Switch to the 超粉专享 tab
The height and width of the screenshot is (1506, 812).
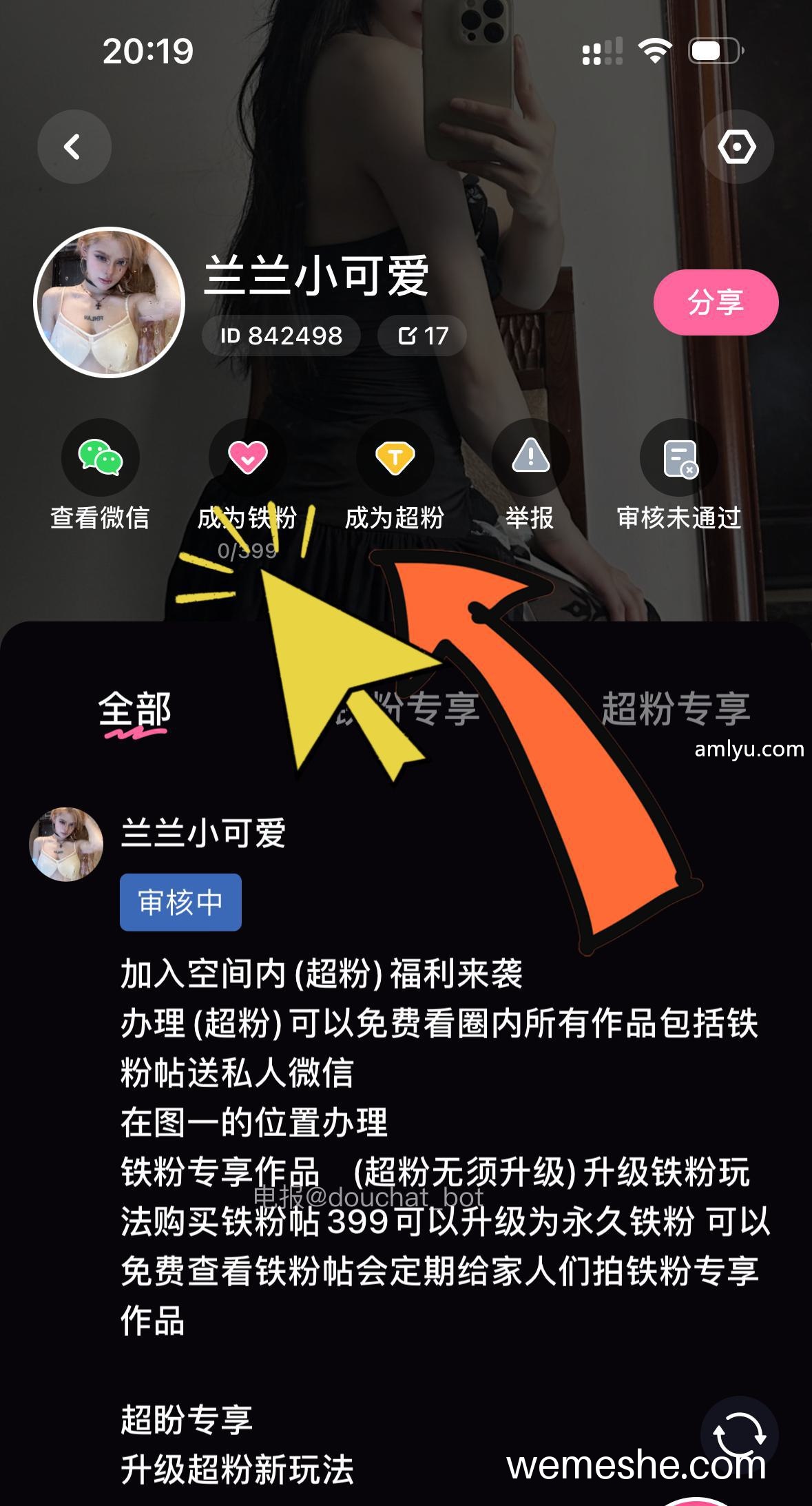pos(676,709)
